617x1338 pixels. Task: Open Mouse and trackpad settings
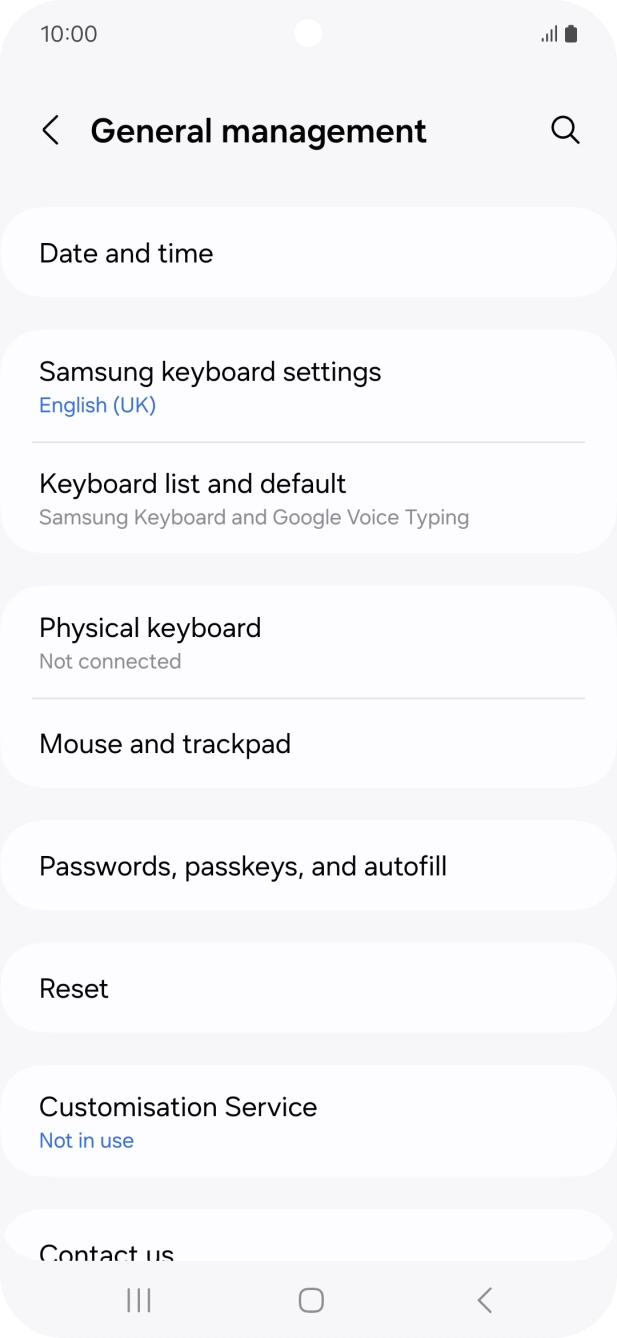pyautogui.click(x=308, y=744)
